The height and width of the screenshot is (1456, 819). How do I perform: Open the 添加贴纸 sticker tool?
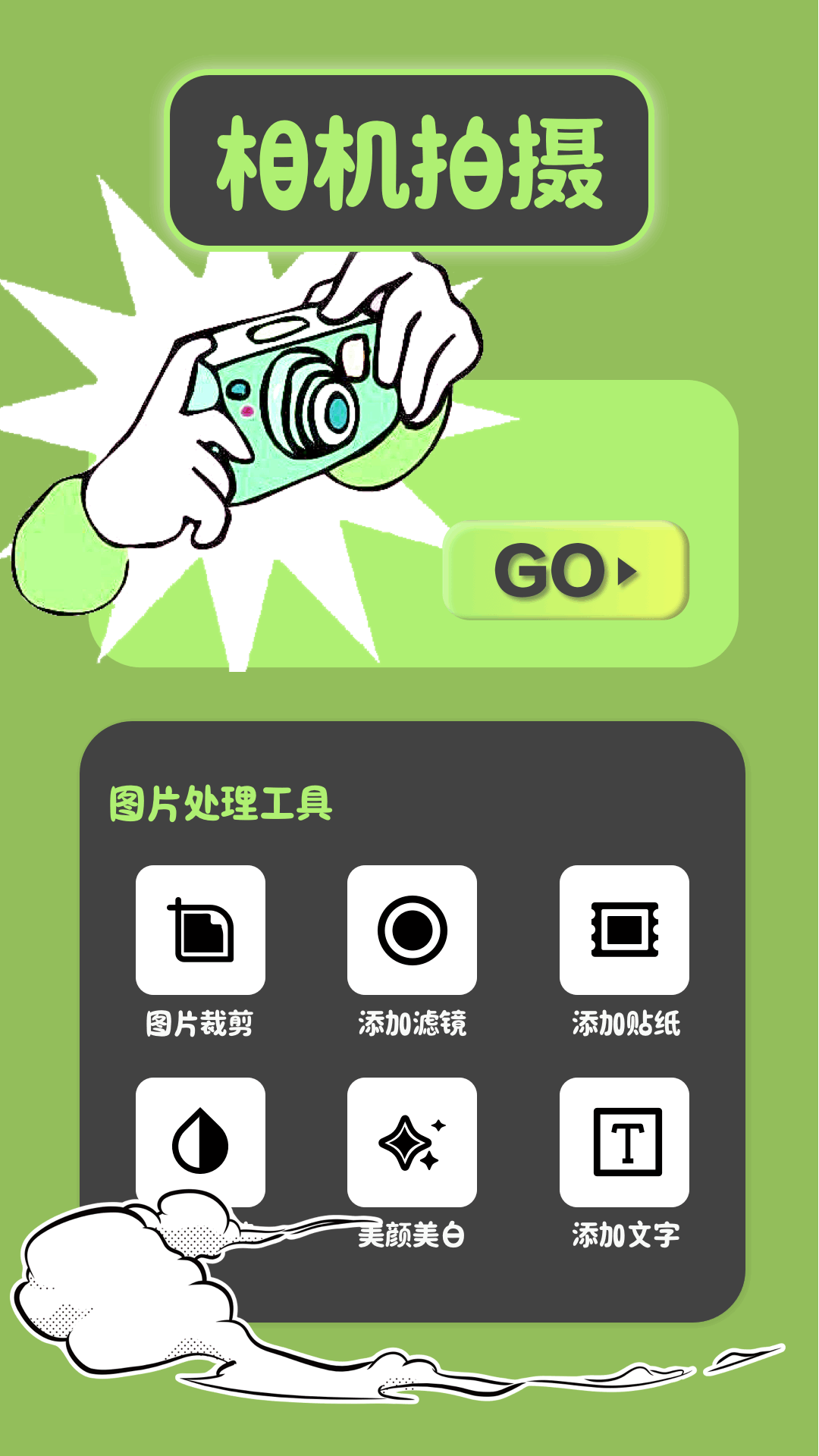[x=624, y=930]
